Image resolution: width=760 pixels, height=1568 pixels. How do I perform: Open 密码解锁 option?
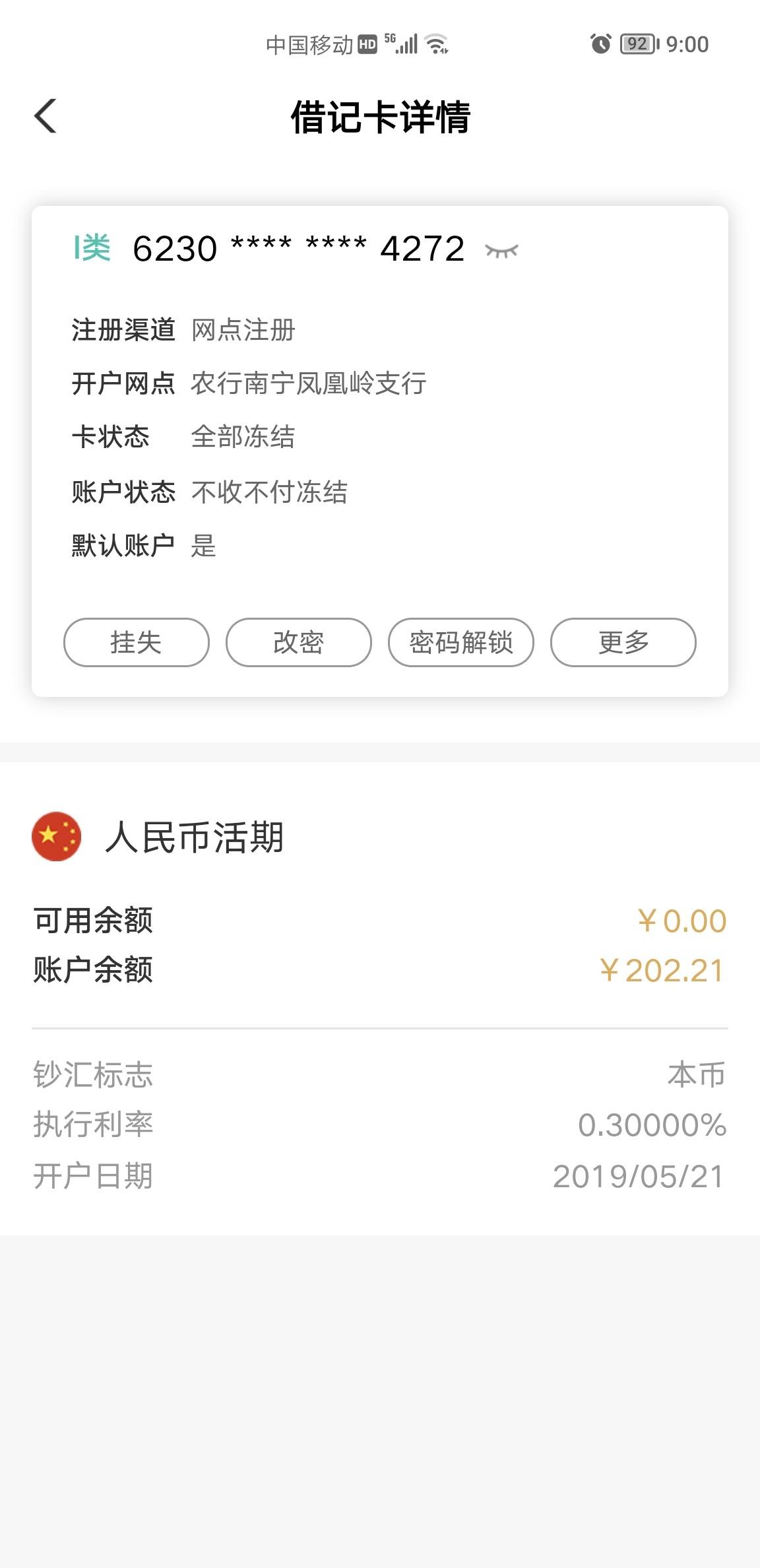click(461, 642)
